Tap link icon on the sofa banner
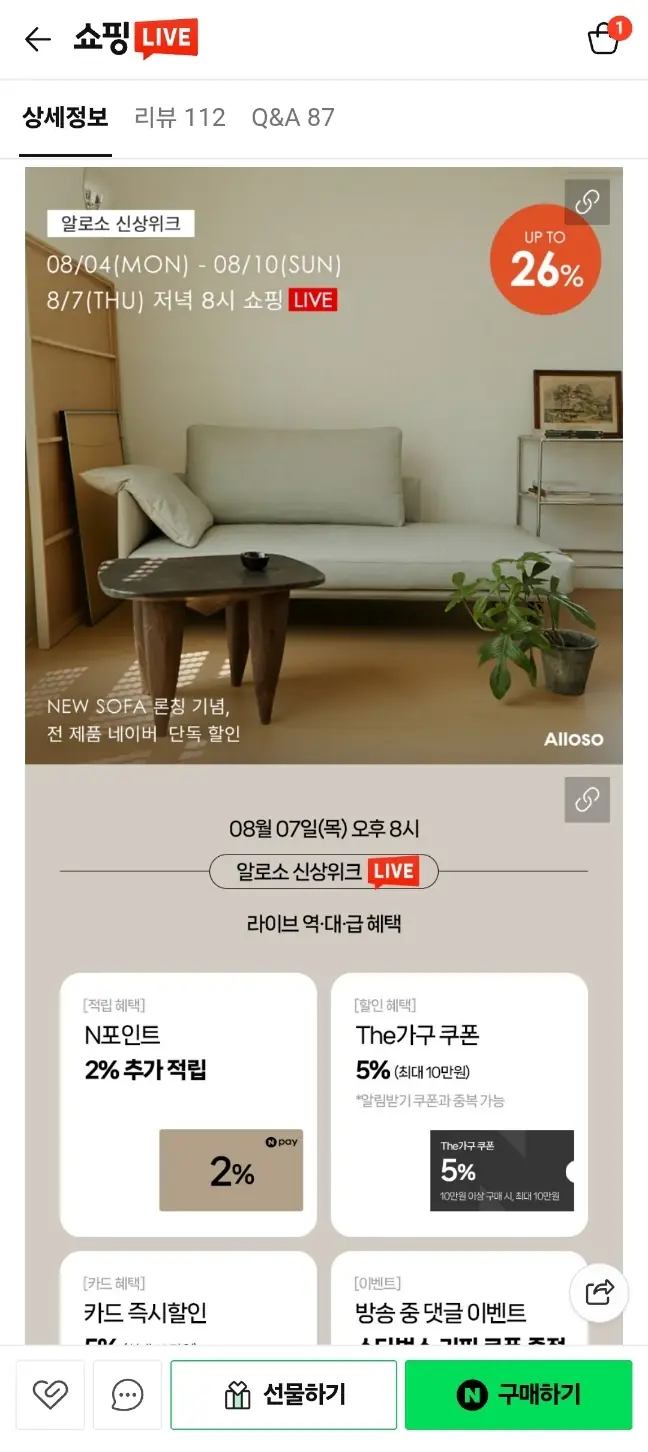 587,203
